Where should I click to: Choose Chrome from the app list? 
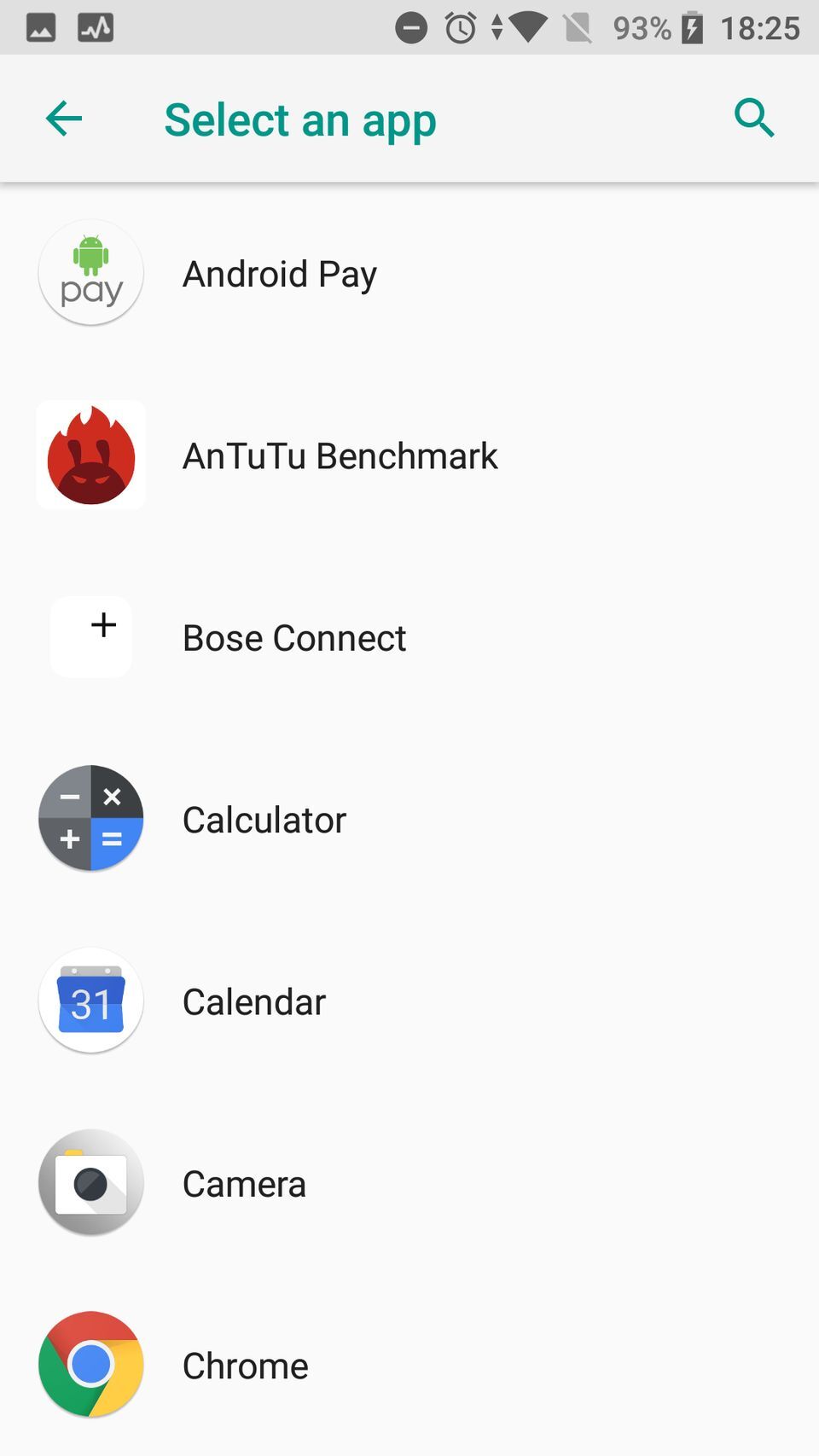[x=245, y=1365]
